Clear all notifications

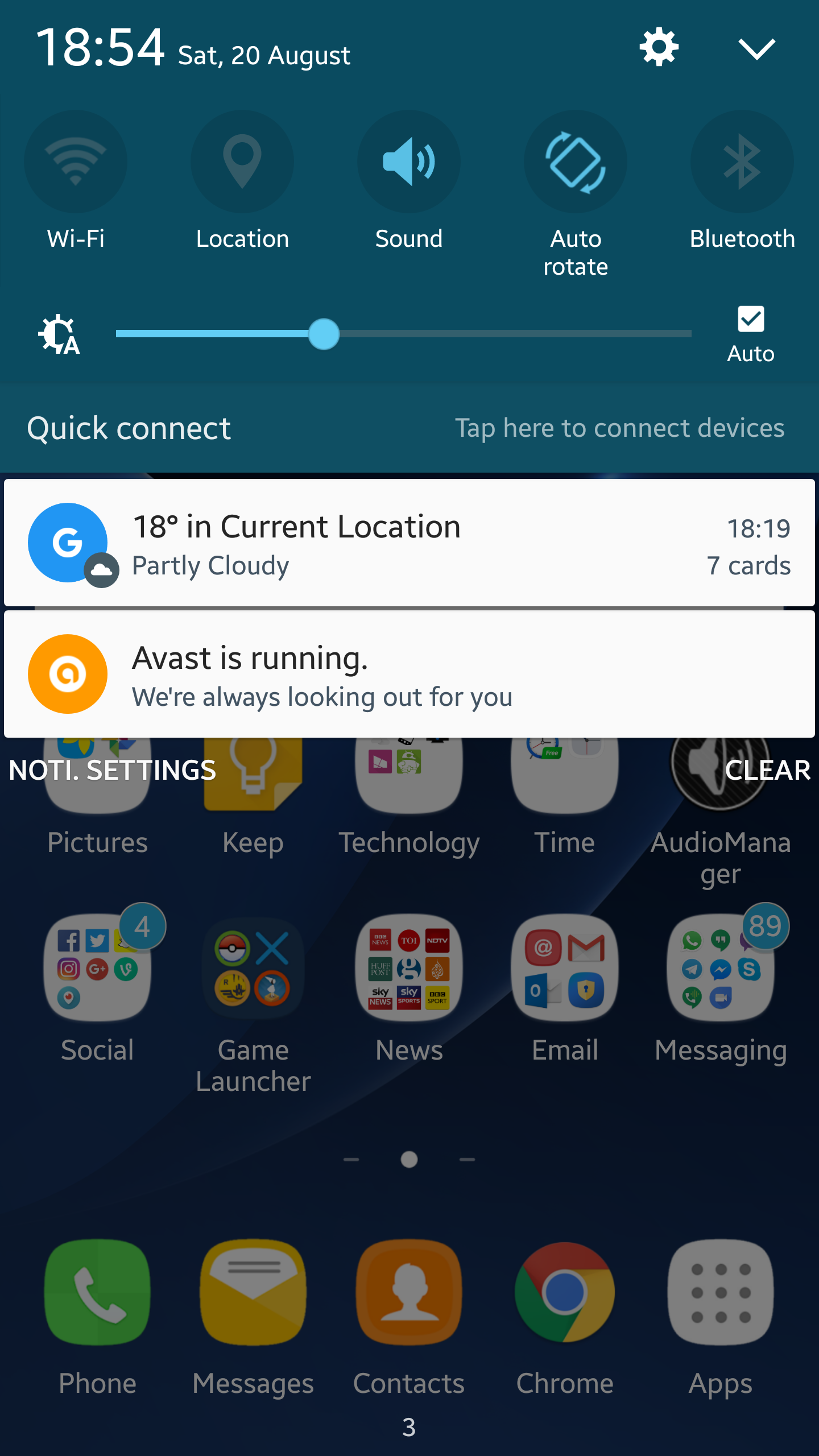(768, 770)
